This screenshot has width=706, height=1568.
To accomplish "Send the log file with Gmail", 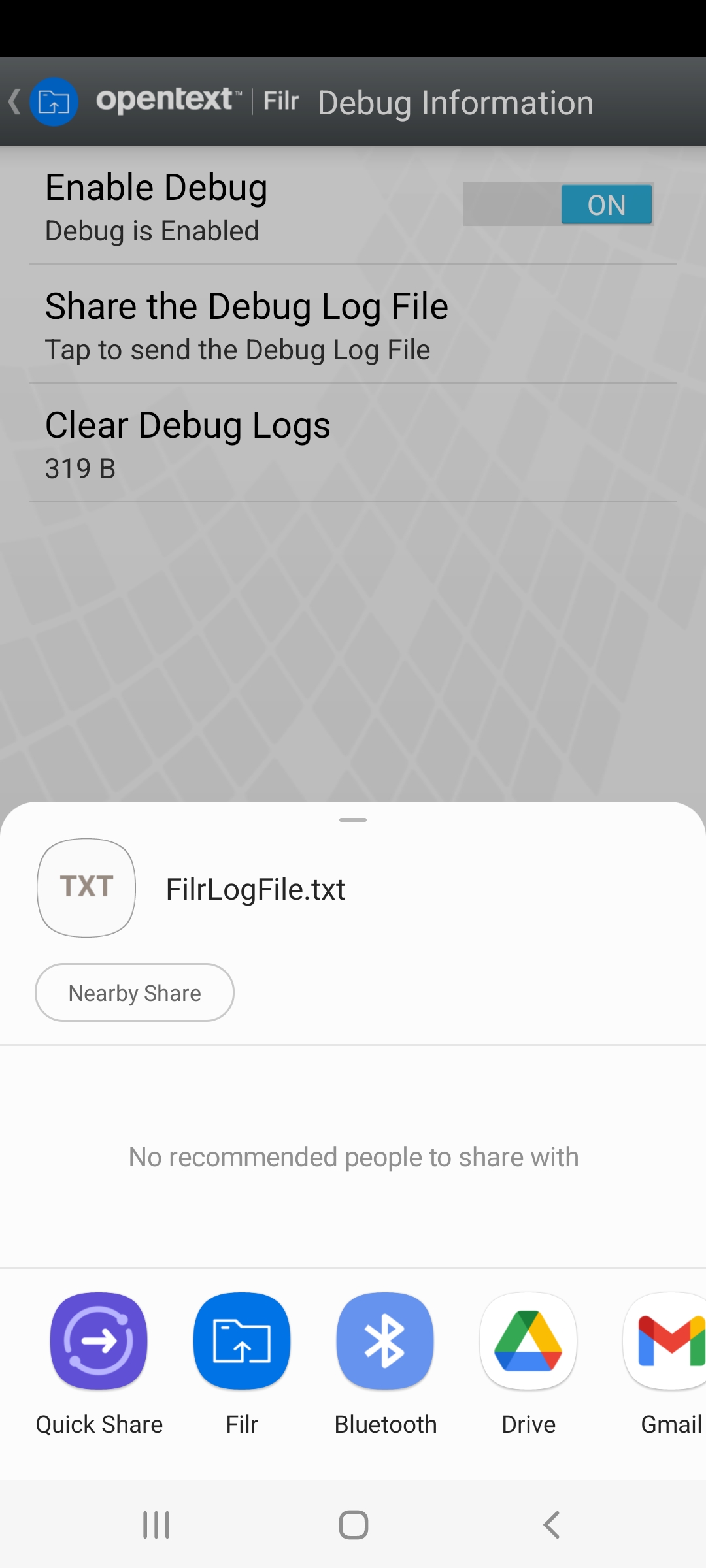I will pos(667,1341).
